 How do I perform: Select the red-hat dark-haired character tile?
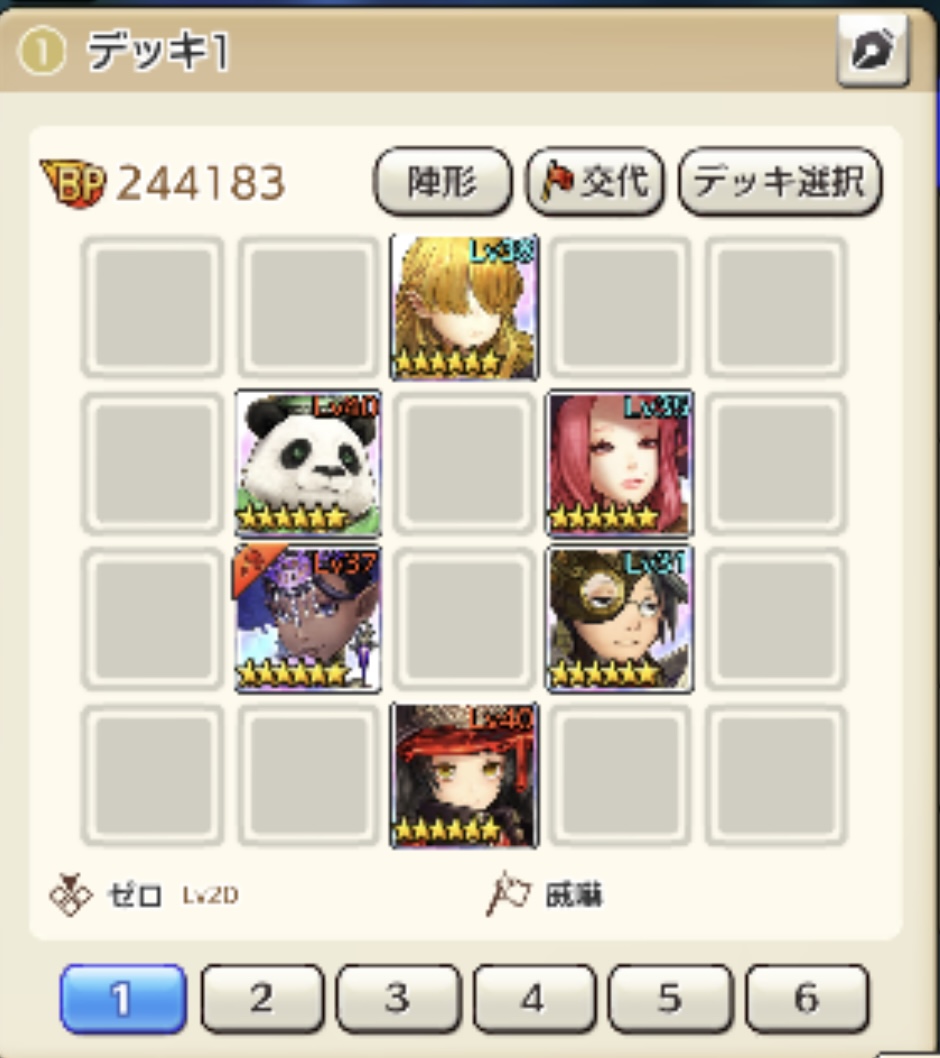coord(464,775)
